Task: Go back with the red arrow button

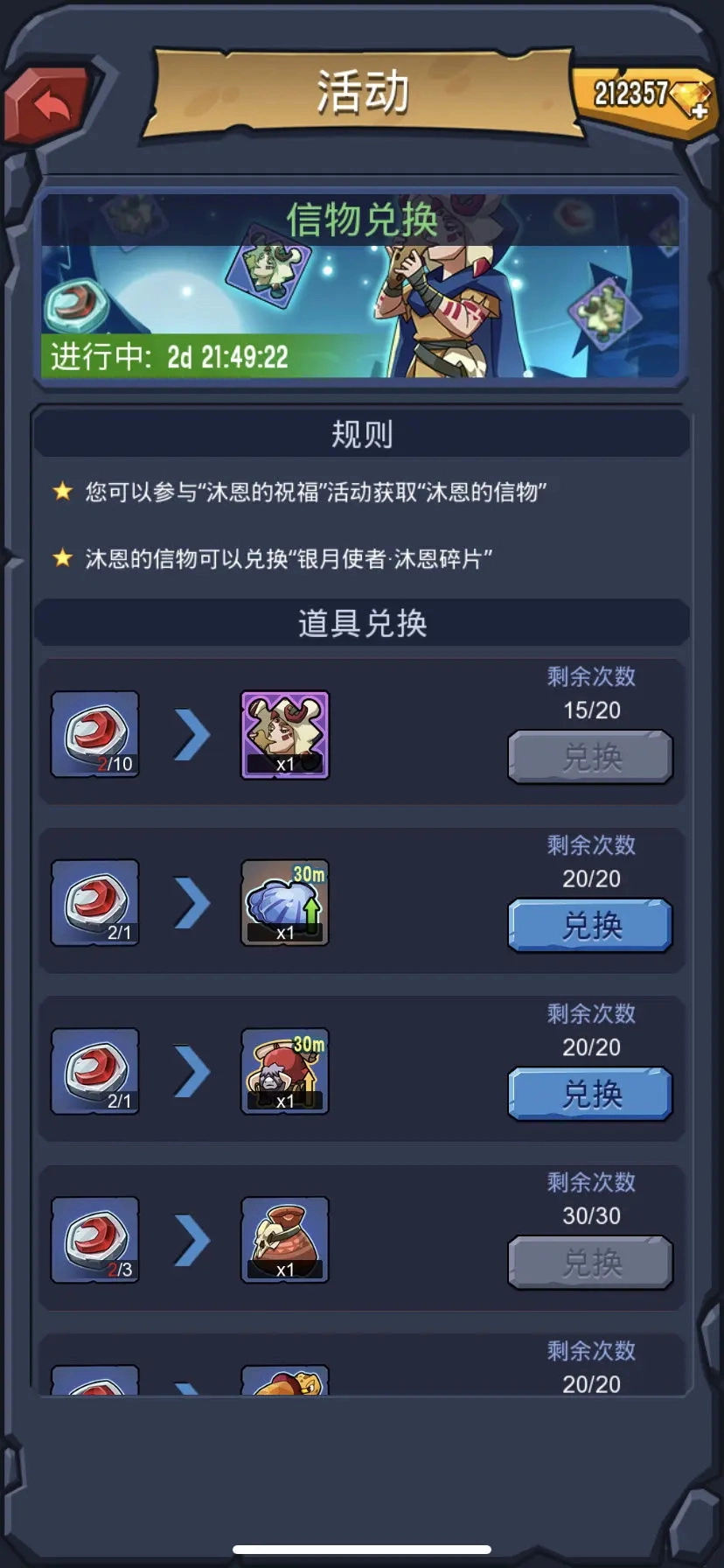Action: [51, 105]
